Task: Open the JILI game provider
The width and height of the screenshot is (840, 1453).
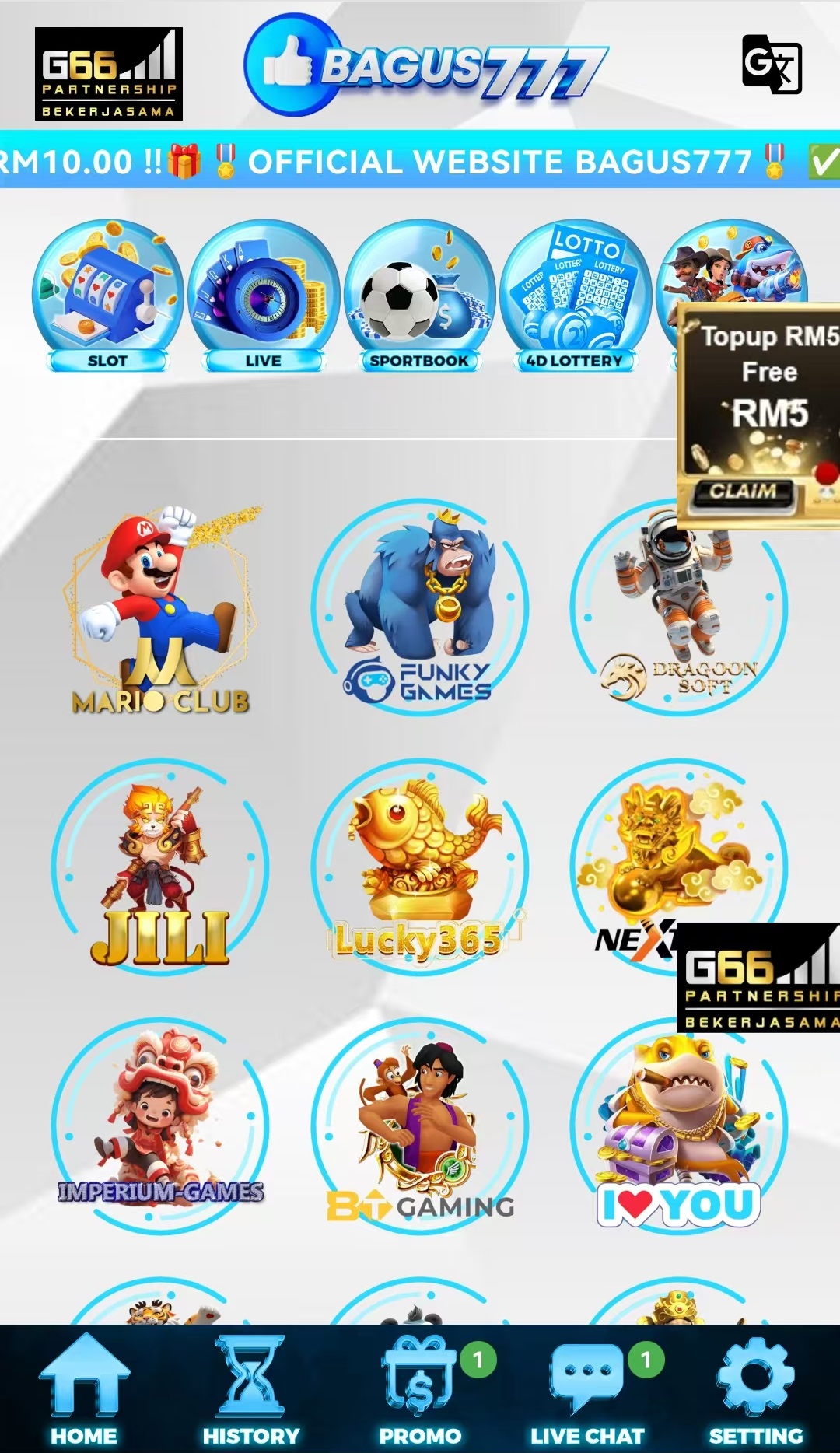Action: click(160, 867)
